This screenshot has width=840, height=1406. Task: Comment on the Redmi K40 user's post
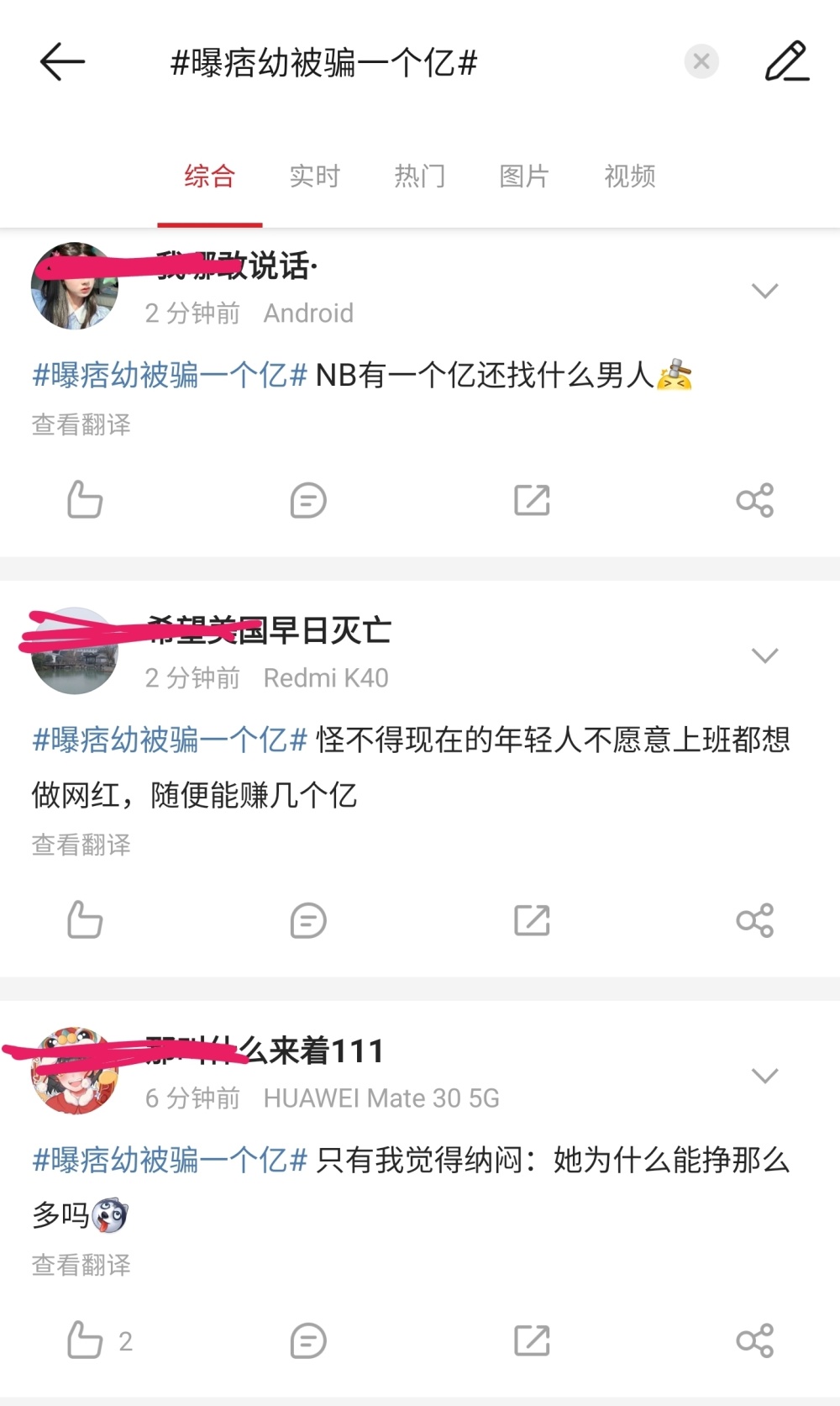(x=307, y=920)
